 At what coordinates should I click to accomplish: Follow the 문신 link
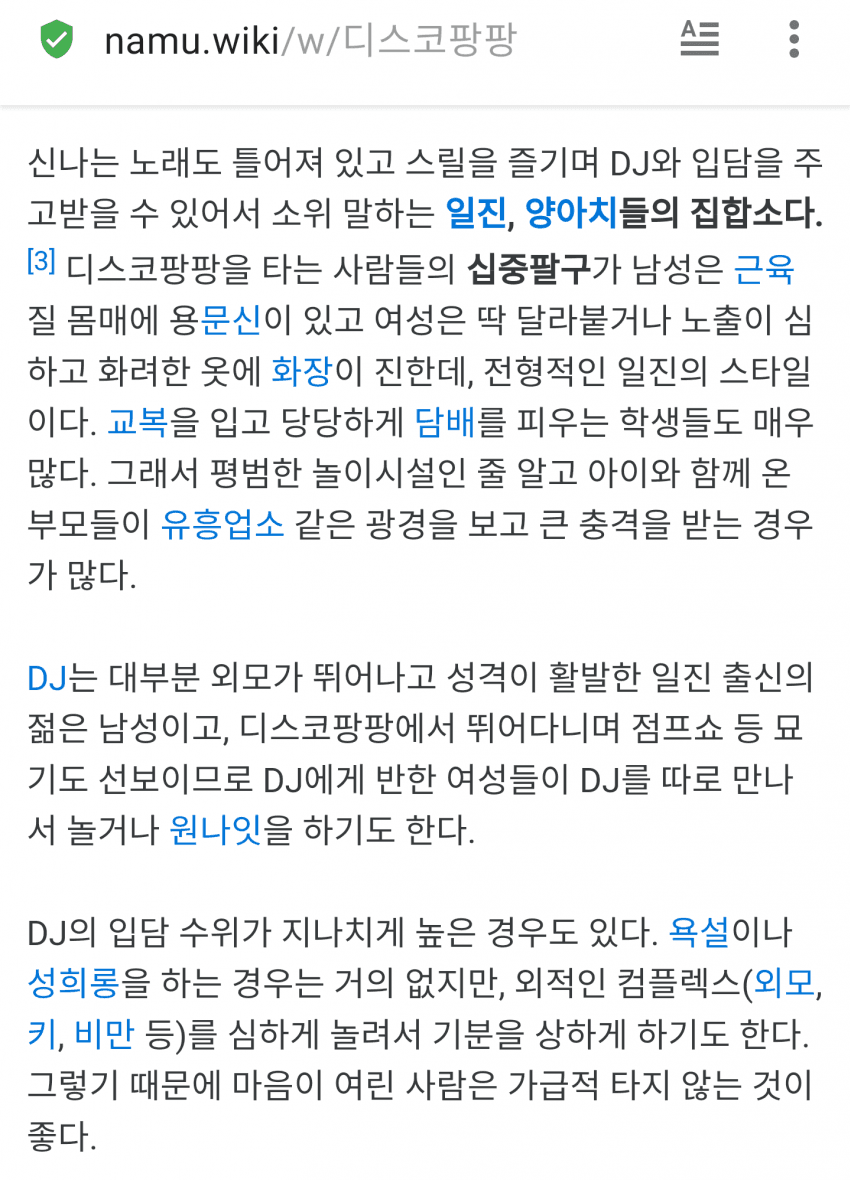(231, 320)
